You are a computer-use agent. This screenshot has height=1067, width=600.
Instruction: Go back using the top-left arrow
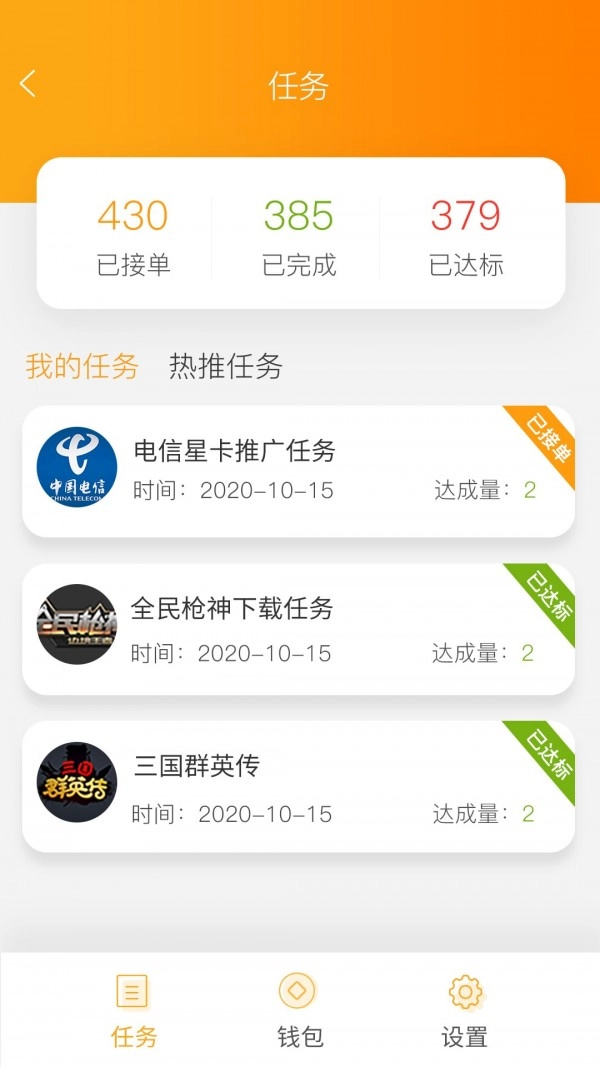(x=28, y=84)
